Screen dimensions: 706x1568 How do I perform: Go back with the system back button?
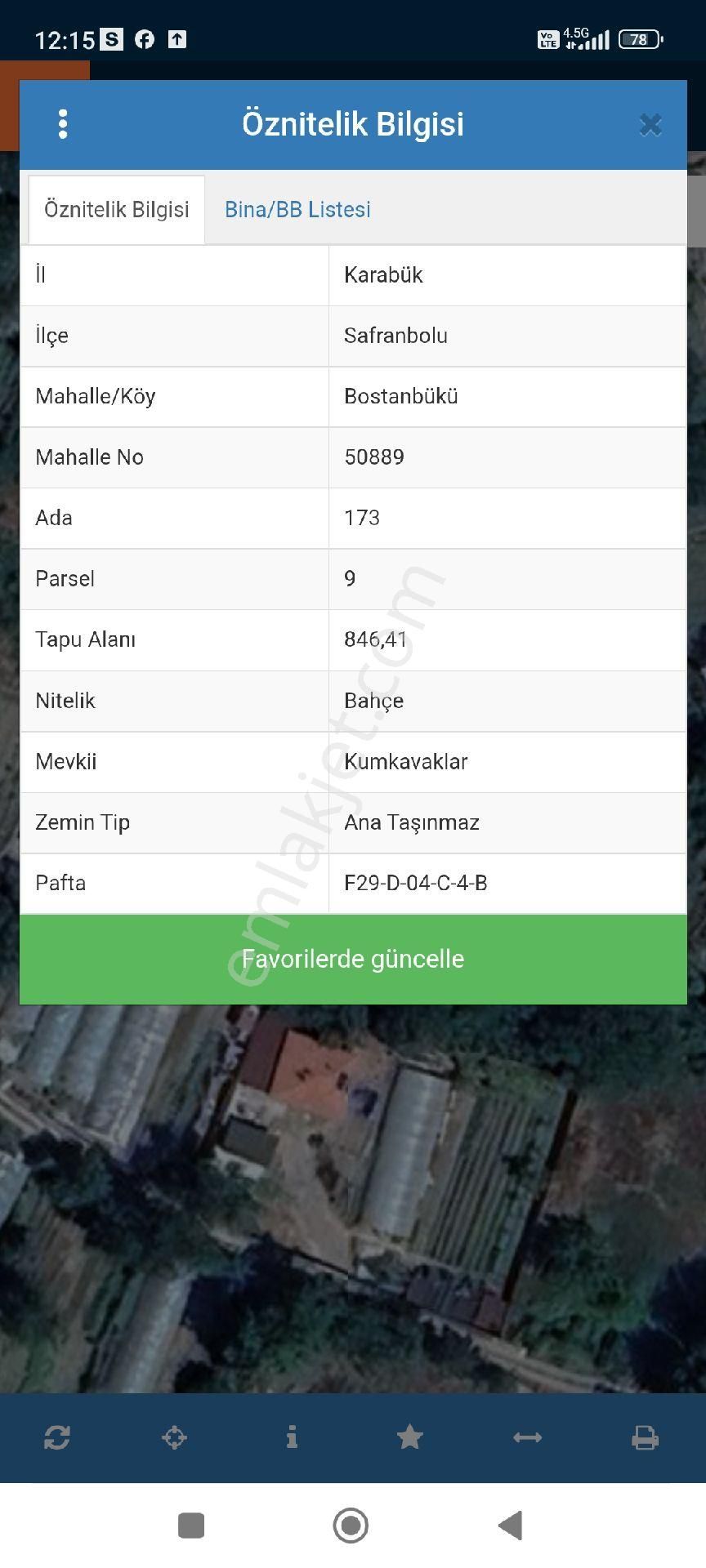pos(511,1525)
